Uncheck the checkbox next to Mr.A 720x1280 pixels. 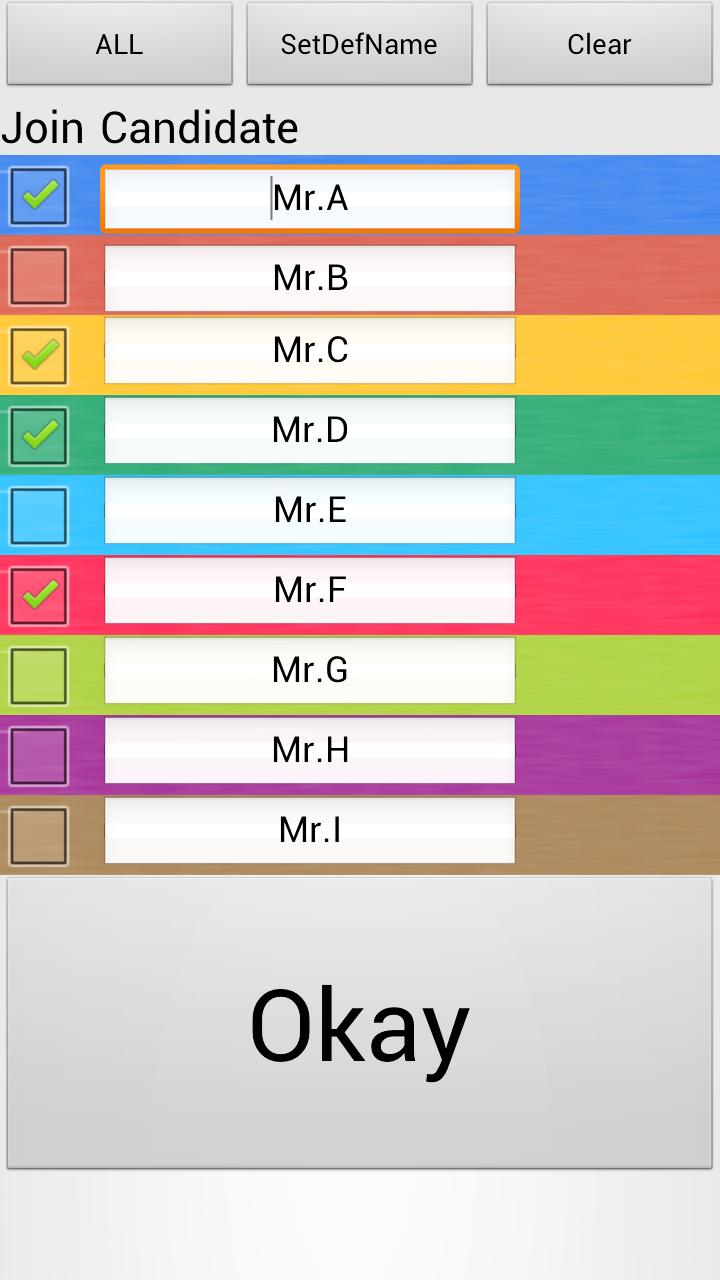click(39, 196)
